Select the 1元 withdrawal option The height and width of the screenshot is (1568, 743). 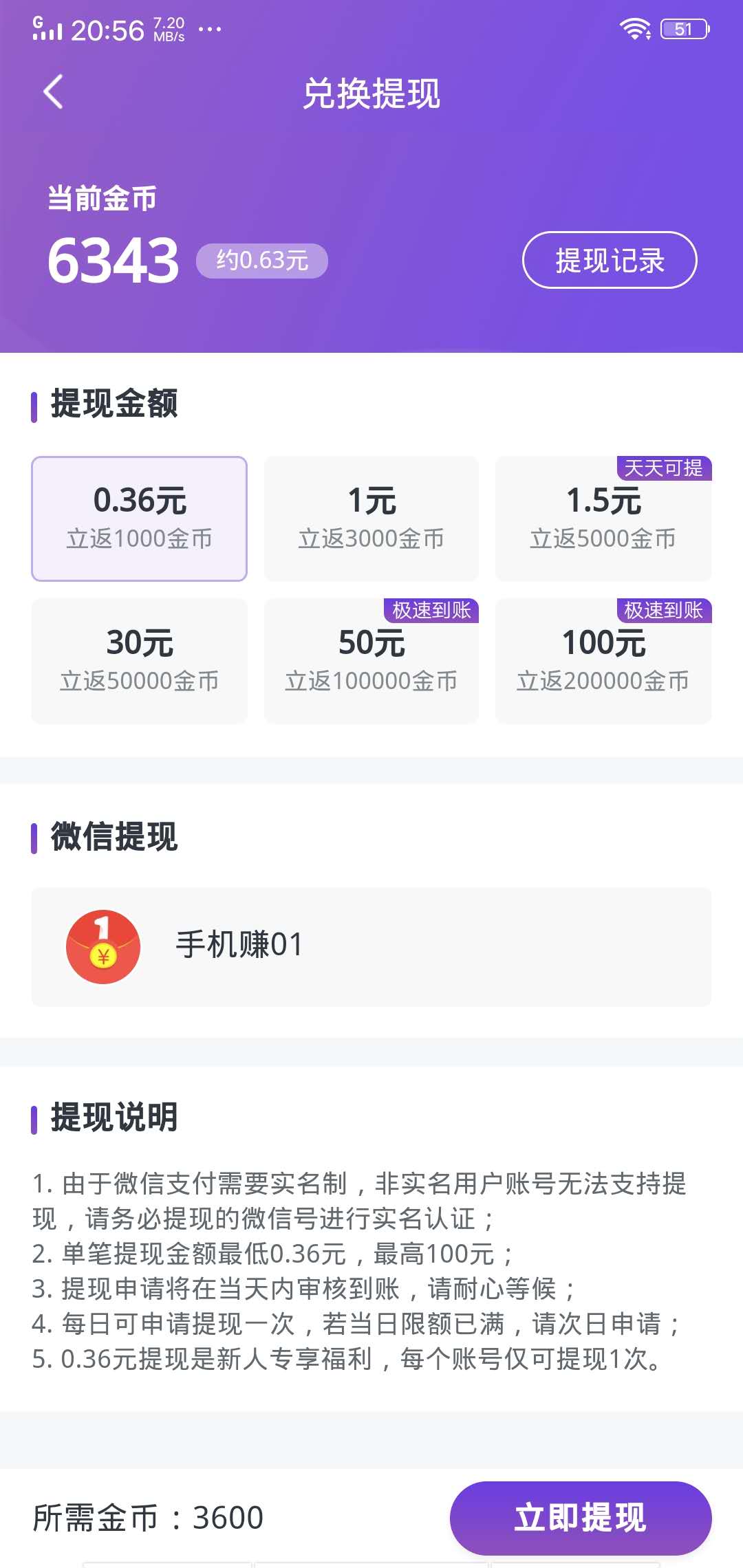coord(371,517)
